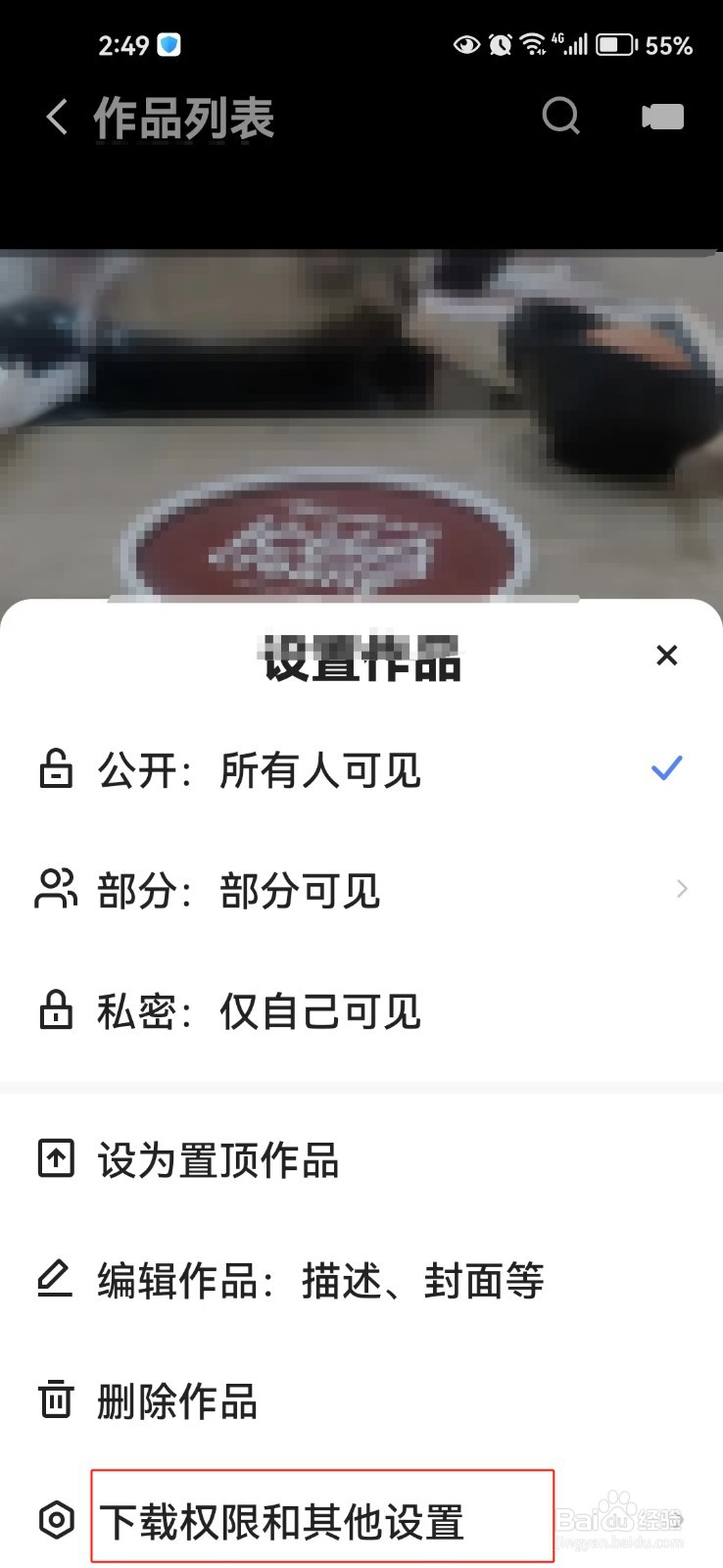The width and height of the screenshot is (723, 1568).
Task: Open 下载权限和其他设置 settings
Action: point(284,1522)
